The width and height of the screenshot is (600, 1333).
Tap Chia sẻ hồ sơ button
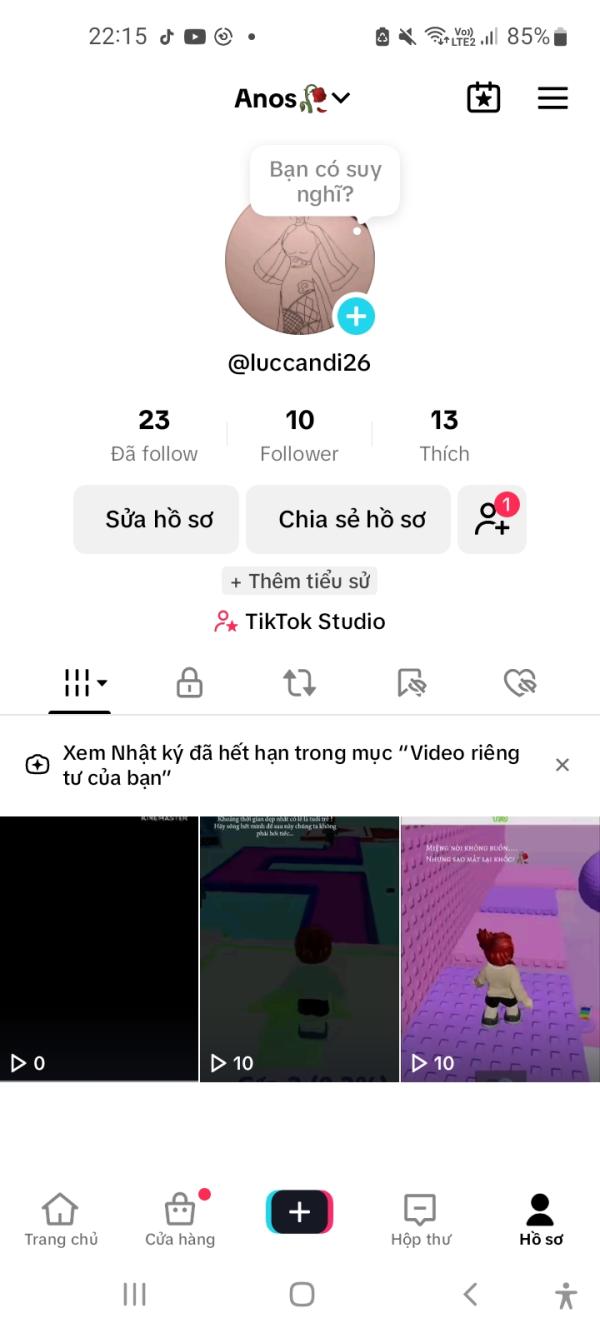click(349, 519)
